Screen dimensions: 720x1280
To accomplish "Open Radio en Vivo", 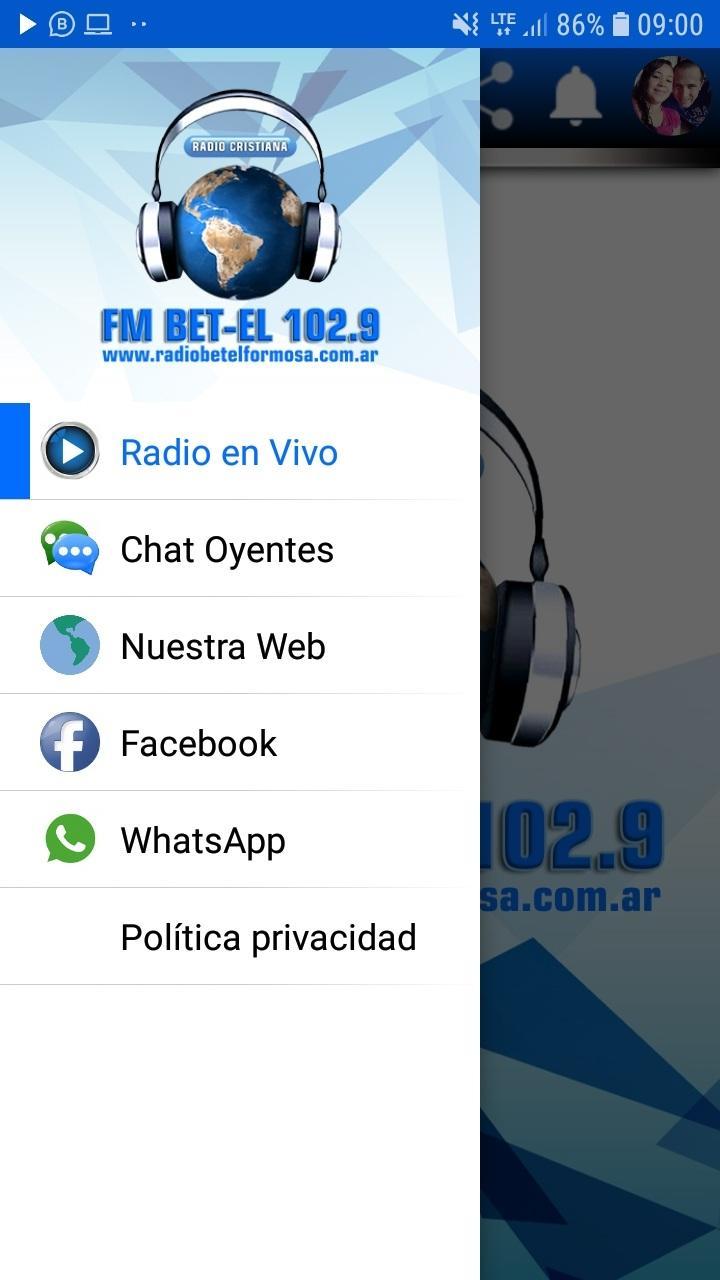I will (228, 452).
